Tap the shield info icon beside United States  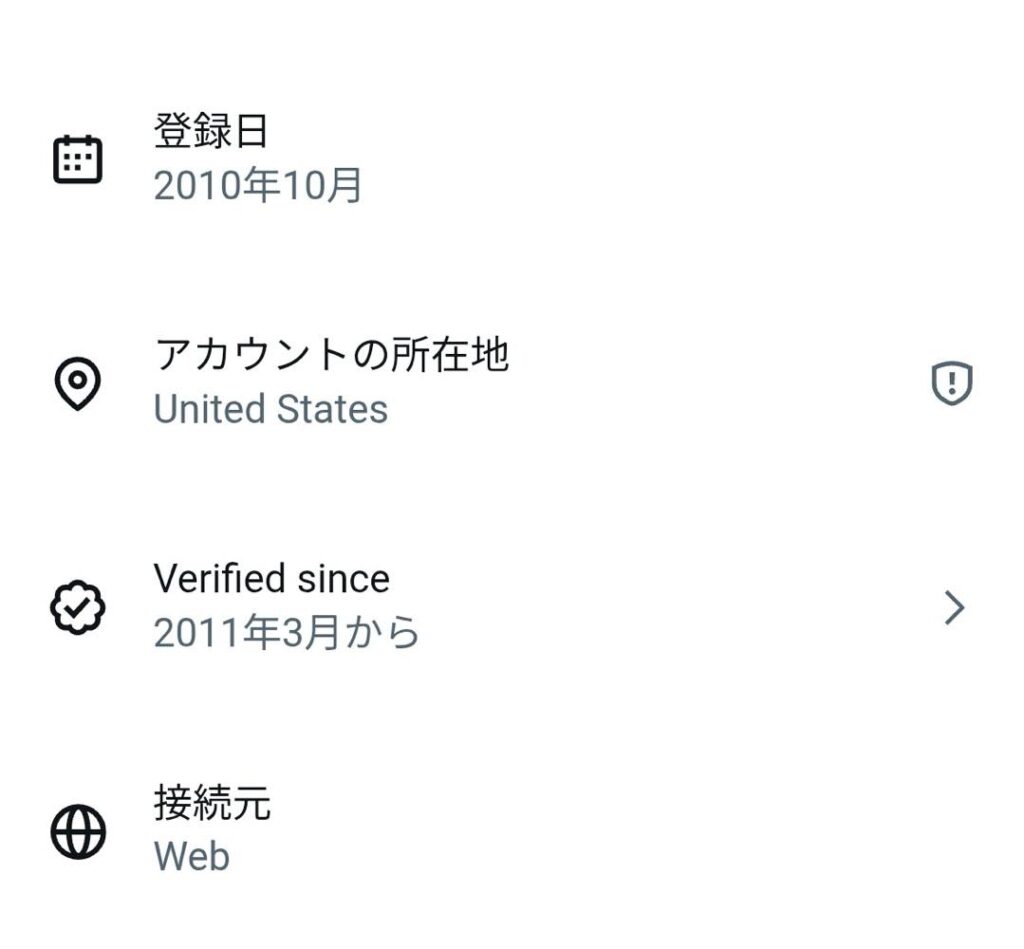click(951, 383)
